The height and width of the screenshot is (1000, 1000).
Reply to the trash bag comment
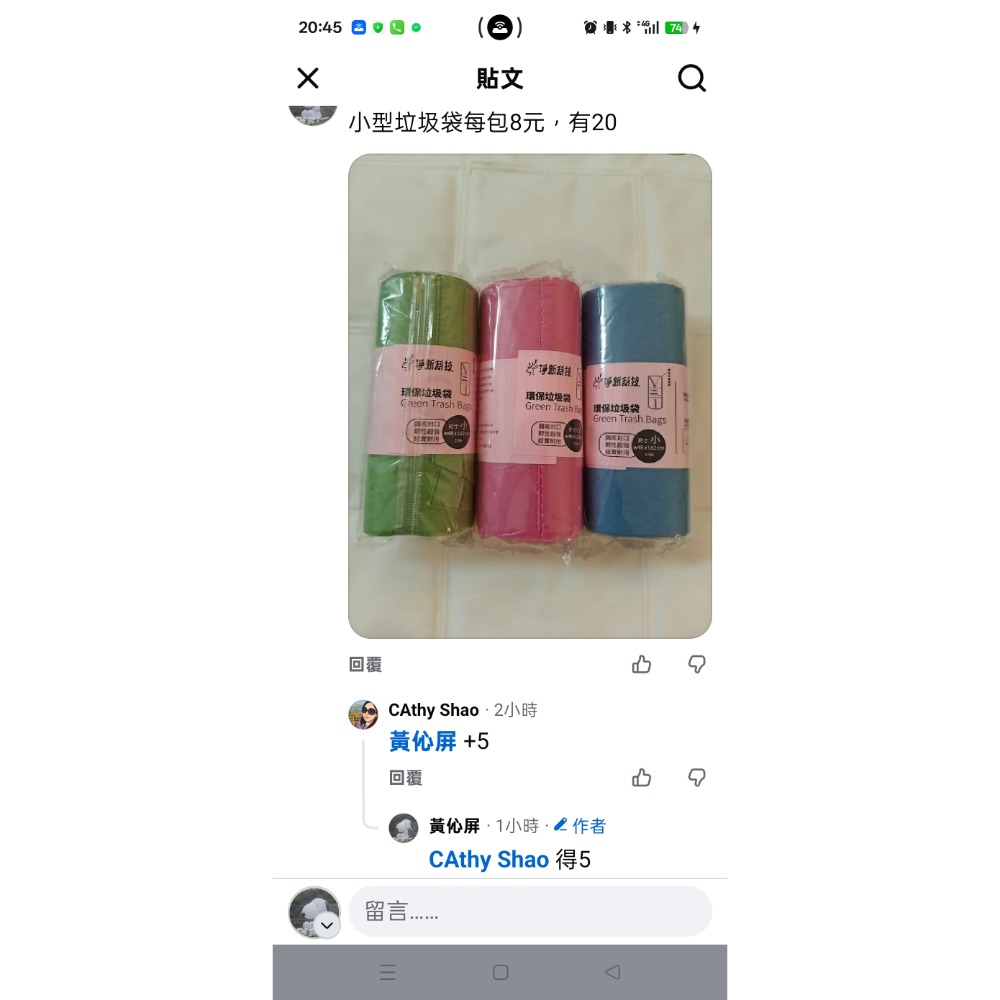(x=365, y=665)
